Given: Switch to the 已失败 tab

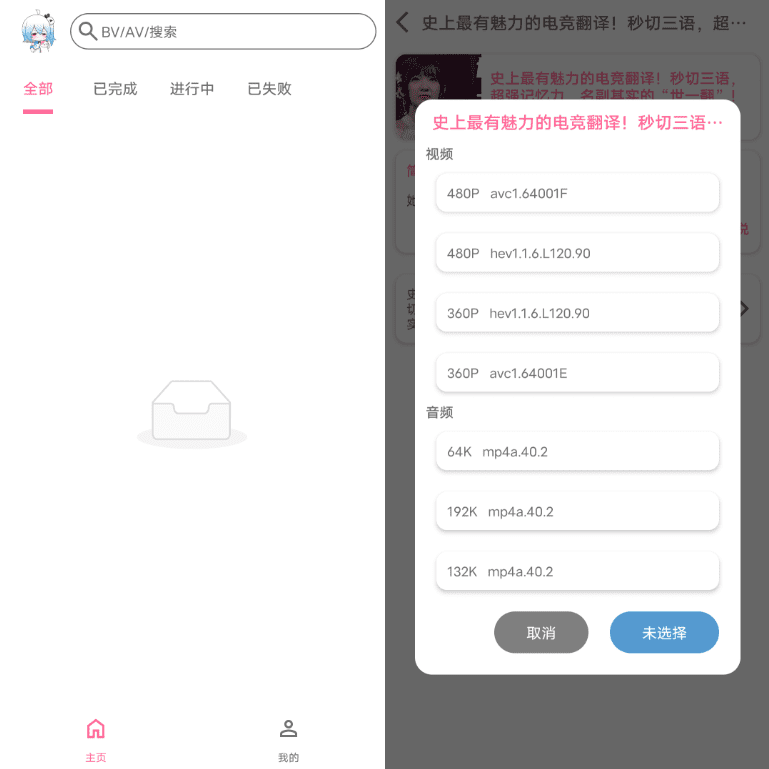Looking at the screenshot, I should [269, 89].
